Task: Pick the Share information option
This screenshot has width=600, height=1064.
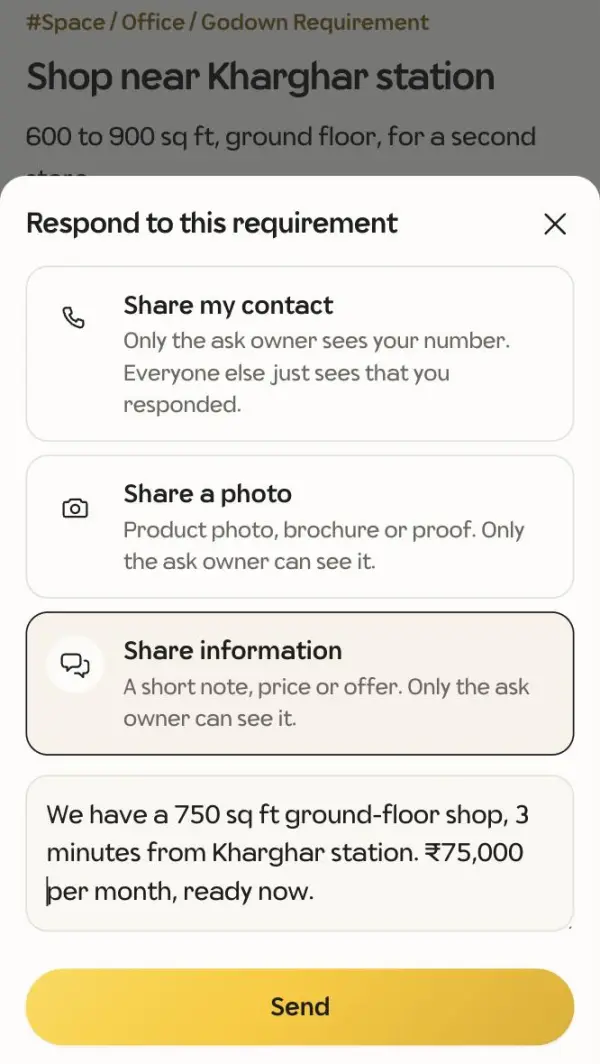Action: [300, 683]
